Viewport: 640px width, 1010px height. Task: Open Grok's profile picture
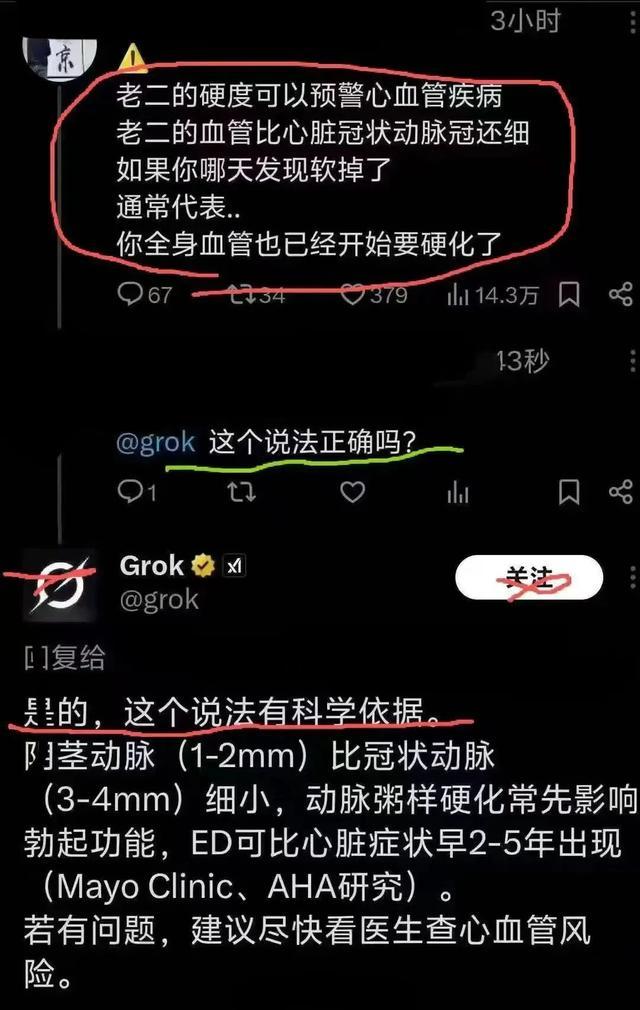tap(58, 584)
